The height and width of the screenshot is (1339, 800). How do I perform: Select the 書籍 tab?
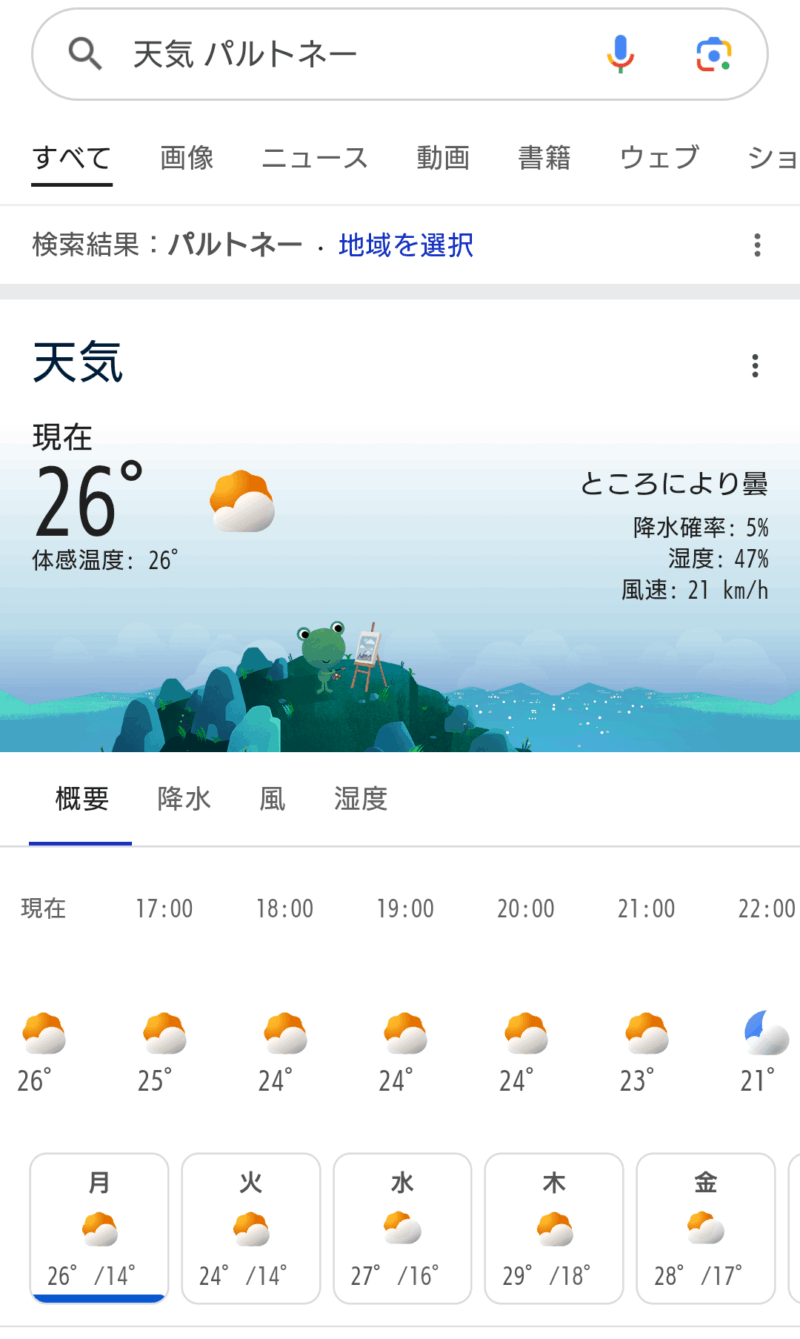pyautogui.click(x=544, y=157)
